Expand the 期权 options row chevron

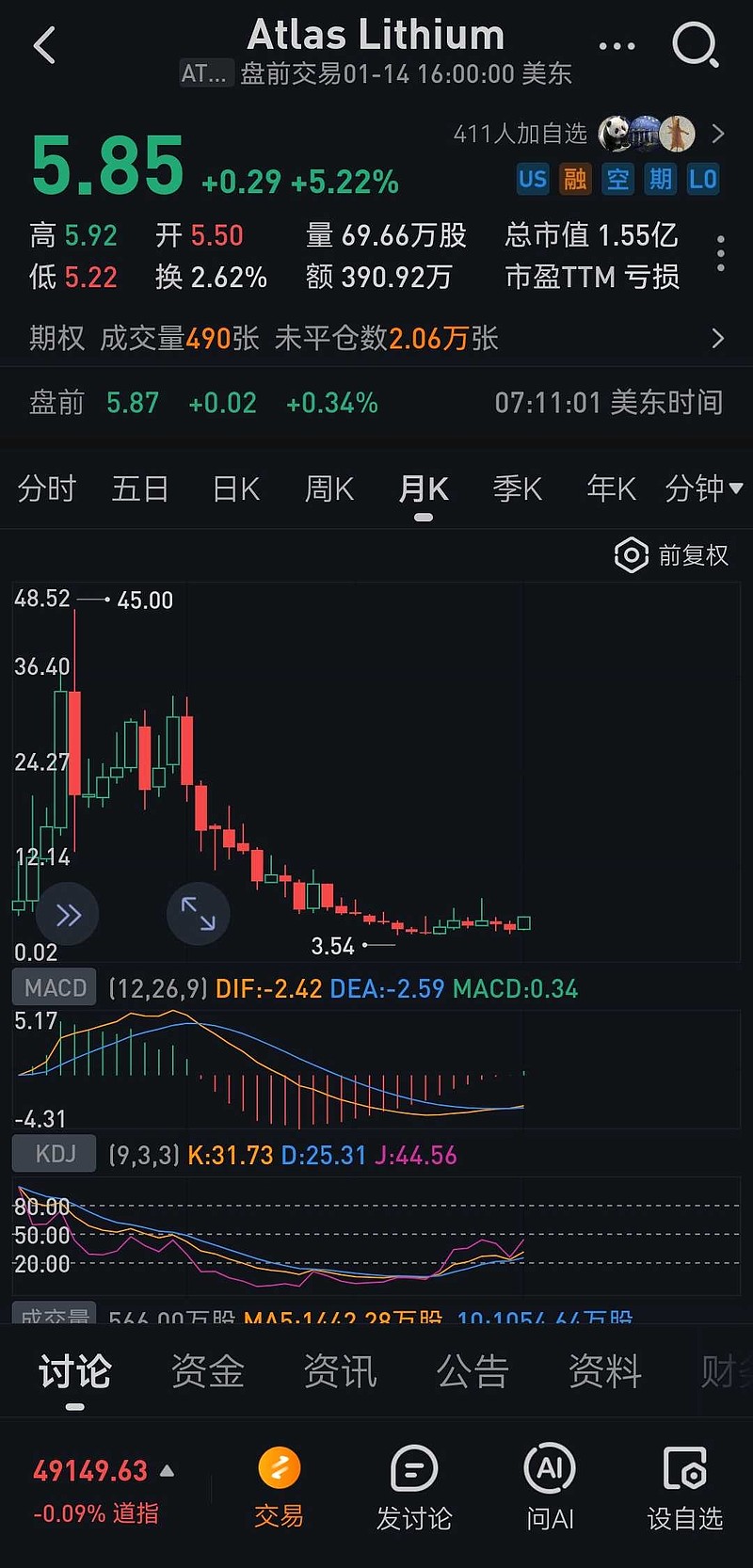[718, 338]
